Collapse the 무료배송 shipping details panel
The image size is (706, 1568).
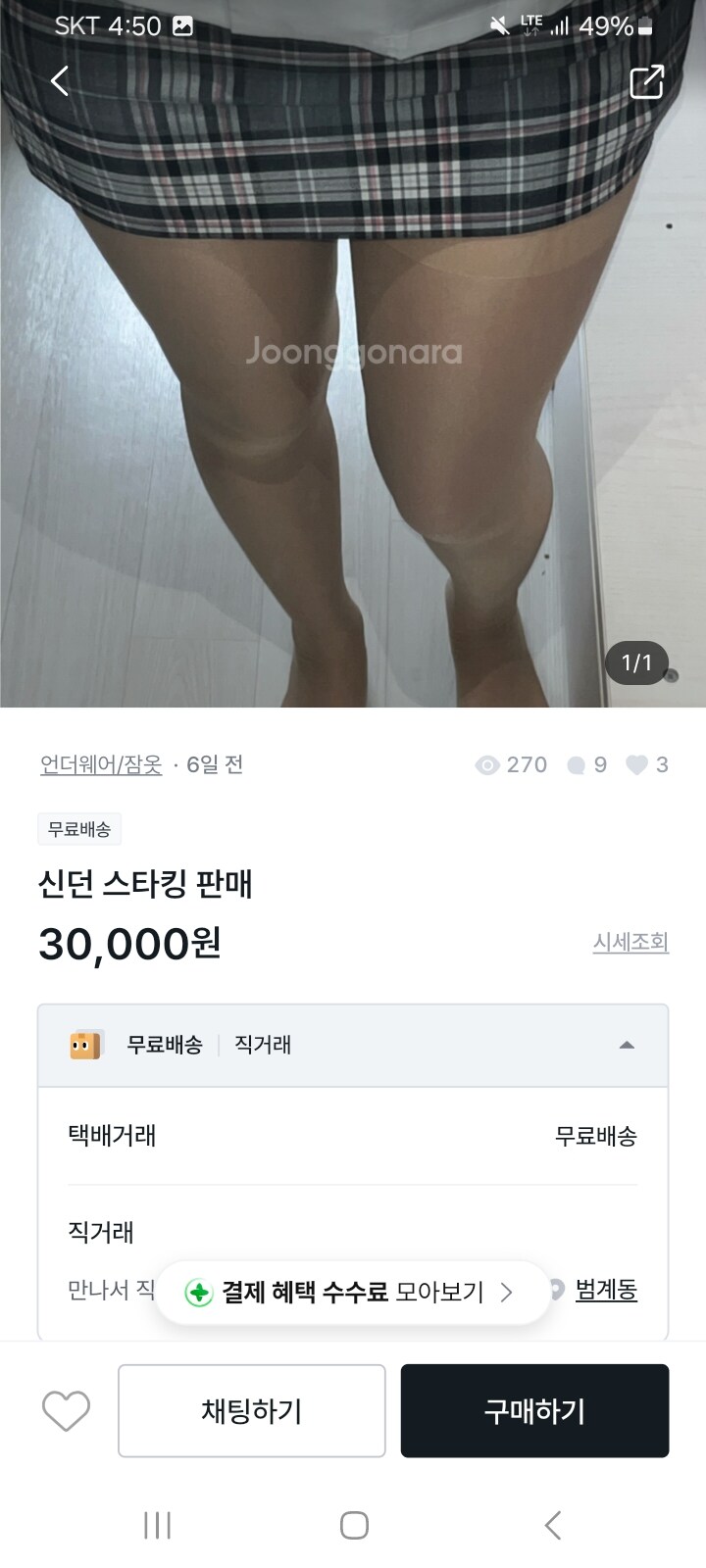[627, 1045]
